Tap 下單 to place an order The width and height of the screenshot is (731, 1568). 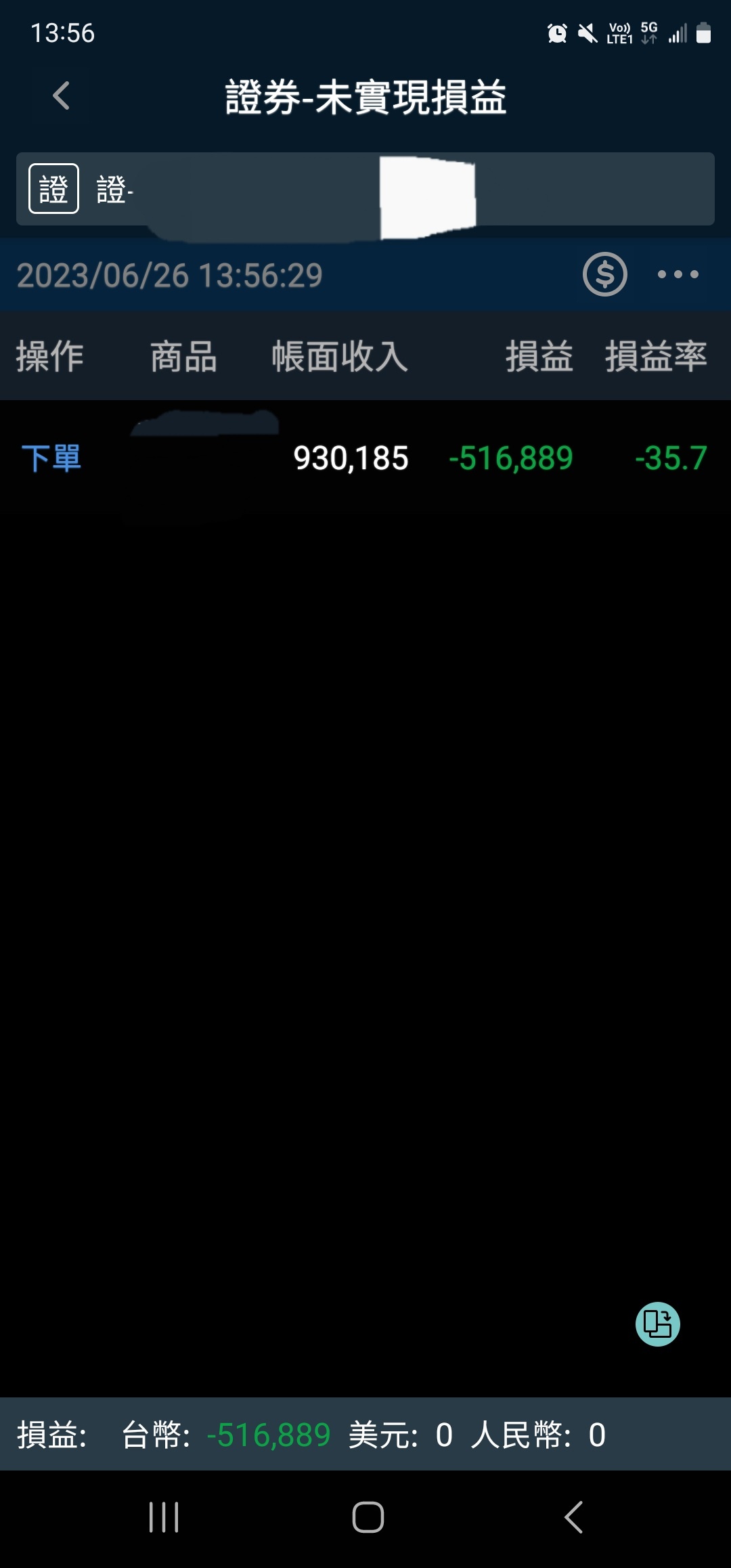(x=51, y=458)
